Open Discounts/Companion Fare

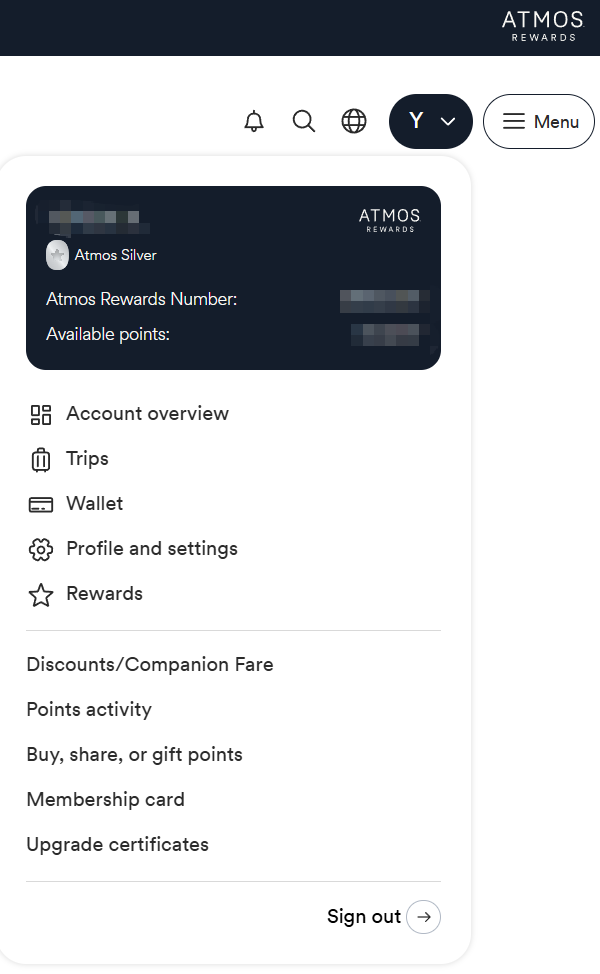click(x=150, y=665)
